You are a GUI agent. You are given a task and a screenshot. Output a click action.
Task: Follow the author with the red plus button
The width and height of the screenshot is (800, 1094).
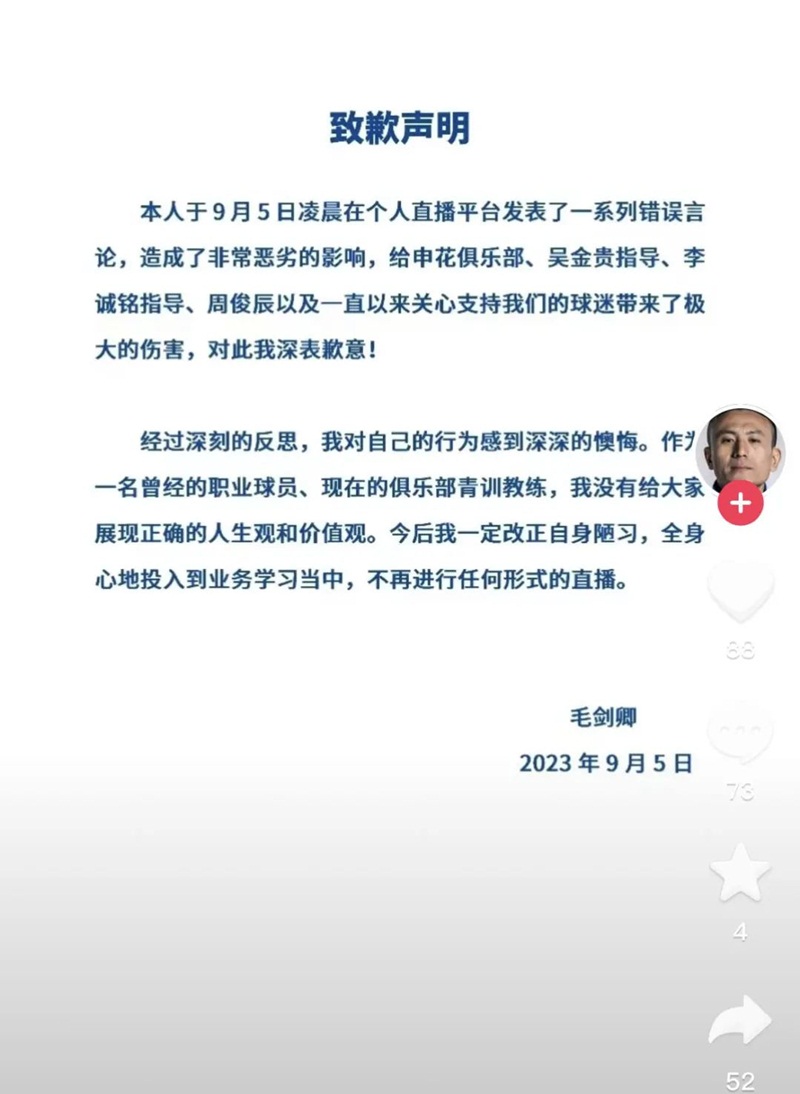pos(740,503)
